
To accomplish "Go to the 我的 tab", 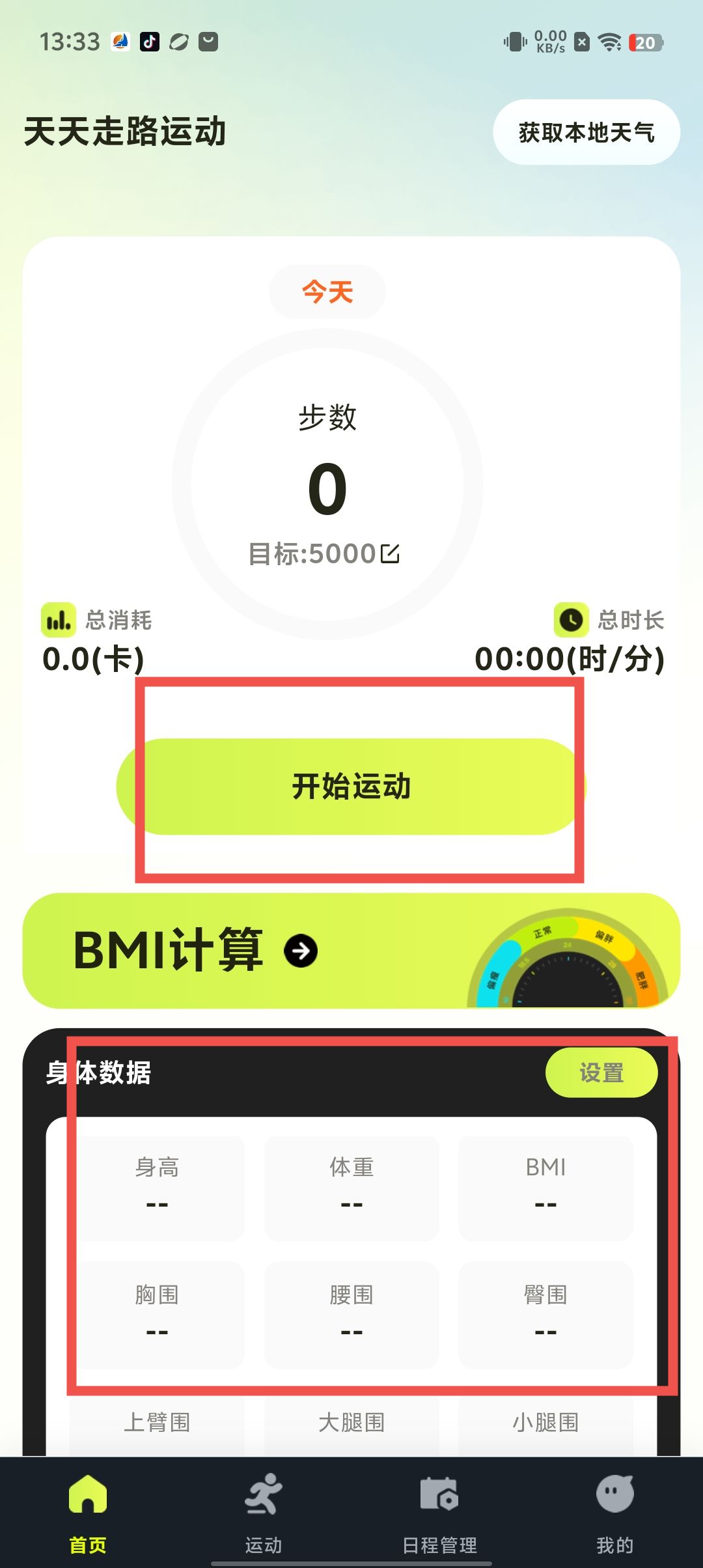I will [614, 1512].
